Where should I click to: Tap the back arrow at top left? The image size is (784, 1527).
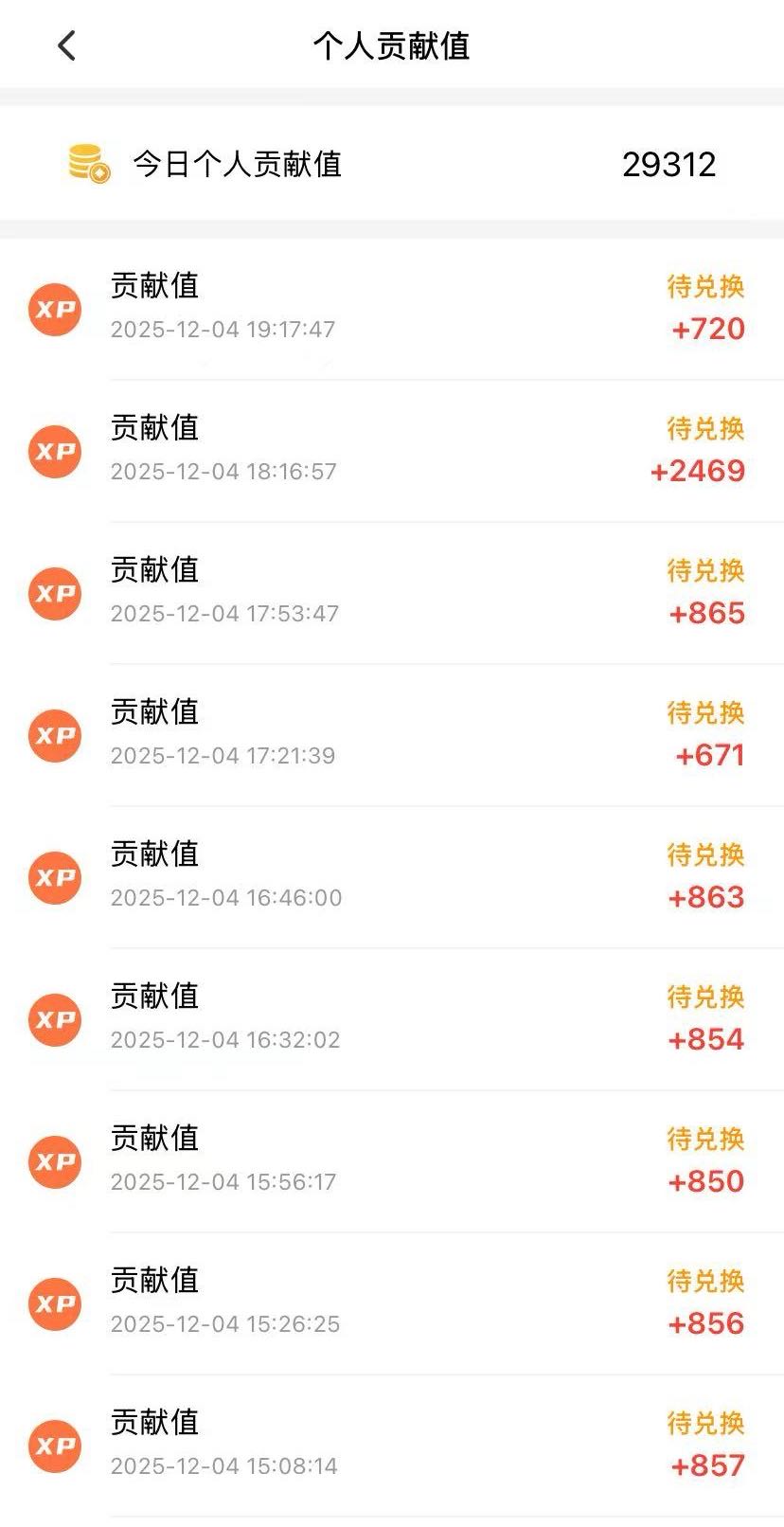click(66, 45)
